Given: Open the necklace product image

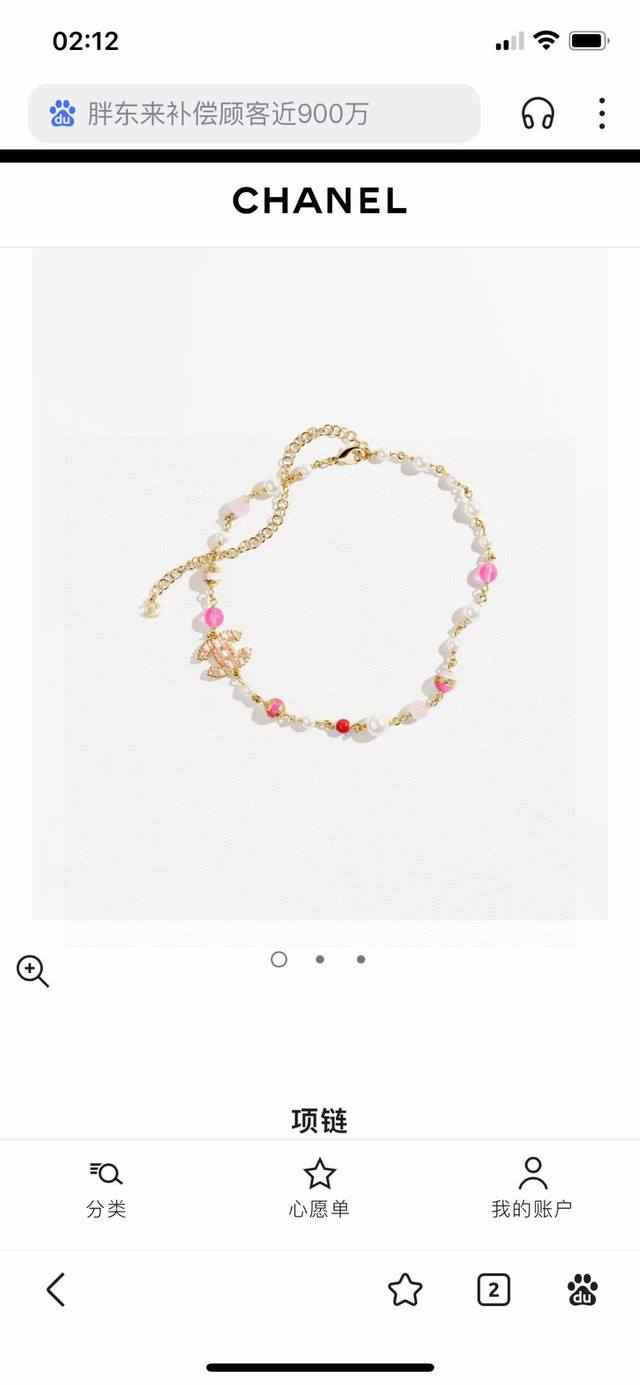Looking at the screenshot, I should [x=320, y=585].
